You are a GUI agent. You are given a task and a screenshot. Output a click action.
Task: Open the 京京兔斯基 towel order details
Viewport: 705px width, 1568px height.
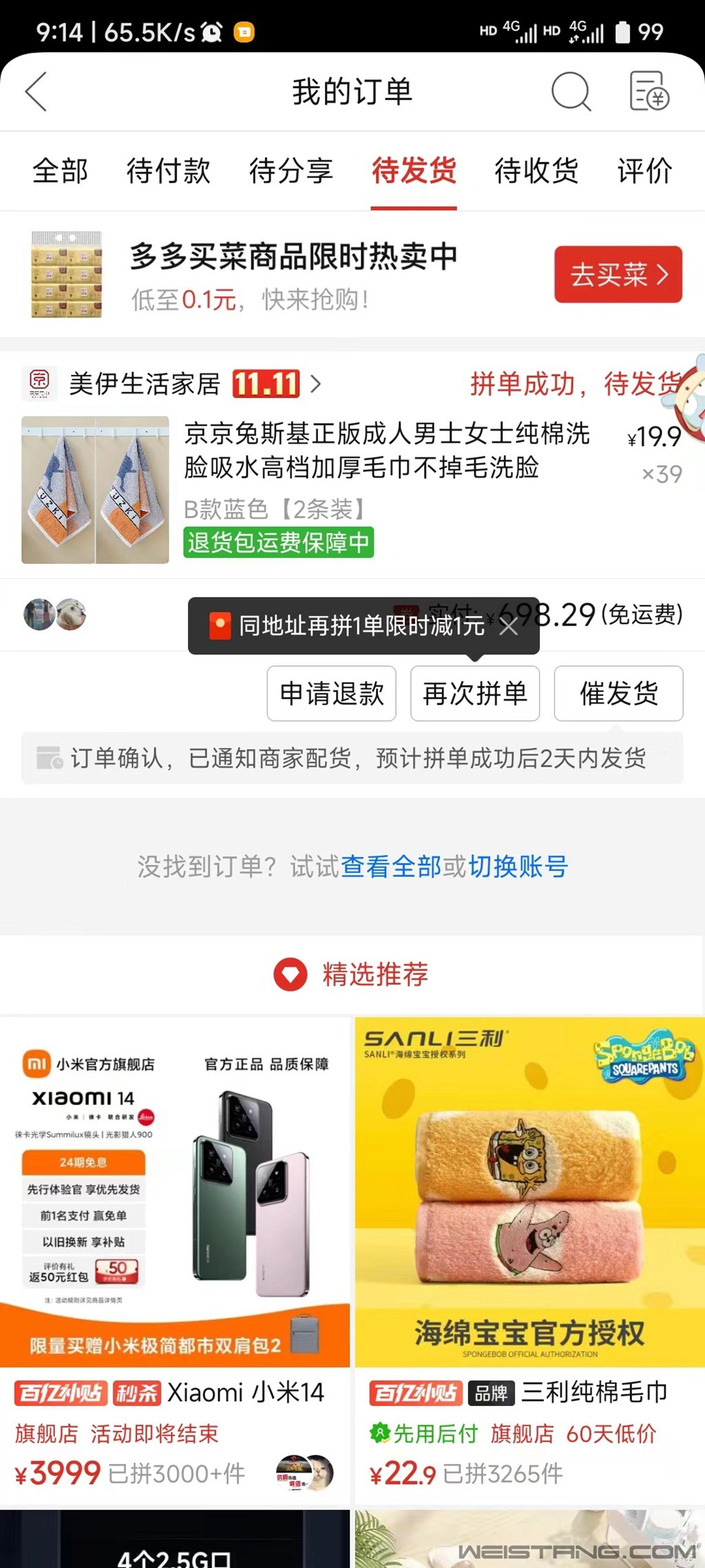tap(386, 451)
